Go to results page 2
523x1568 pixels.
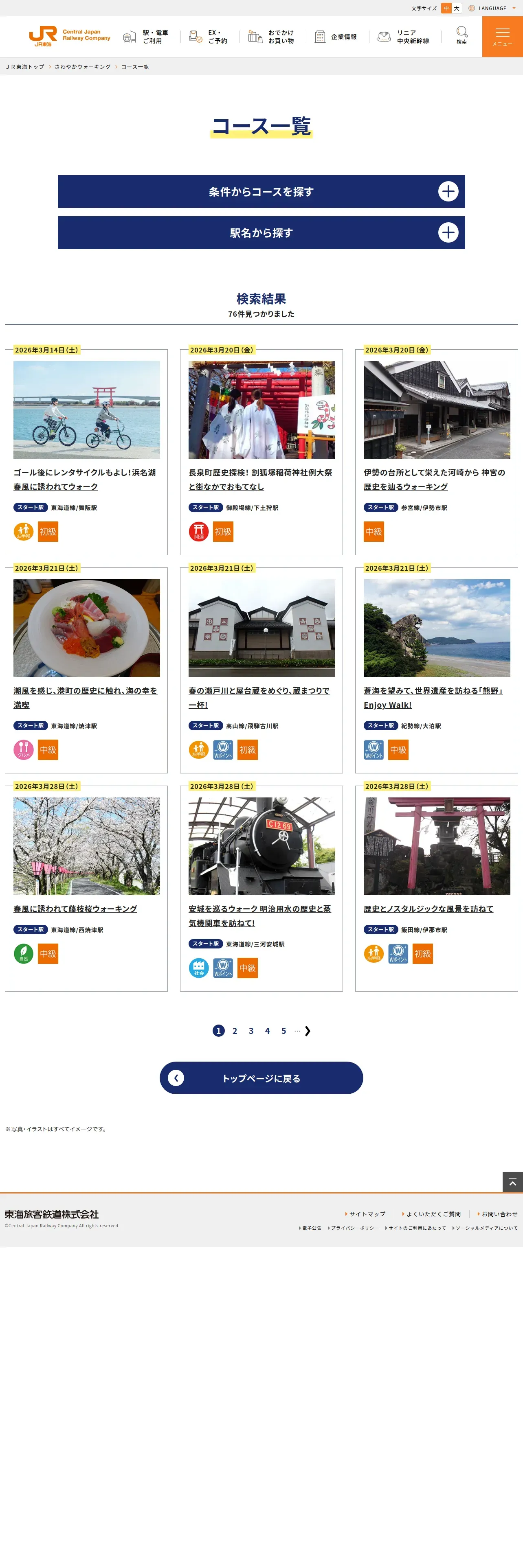point(235,1031)
